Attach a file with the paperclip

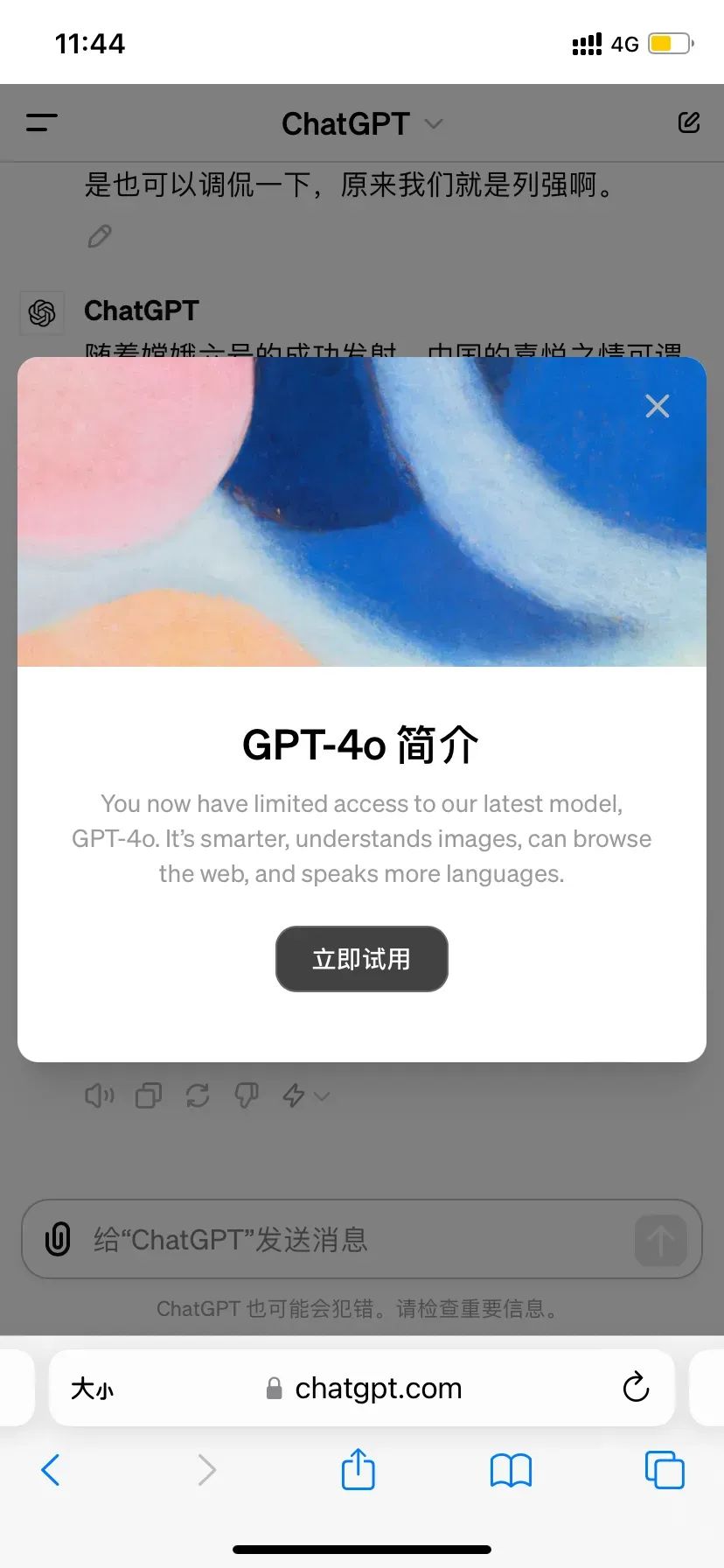click(58, 1239)
